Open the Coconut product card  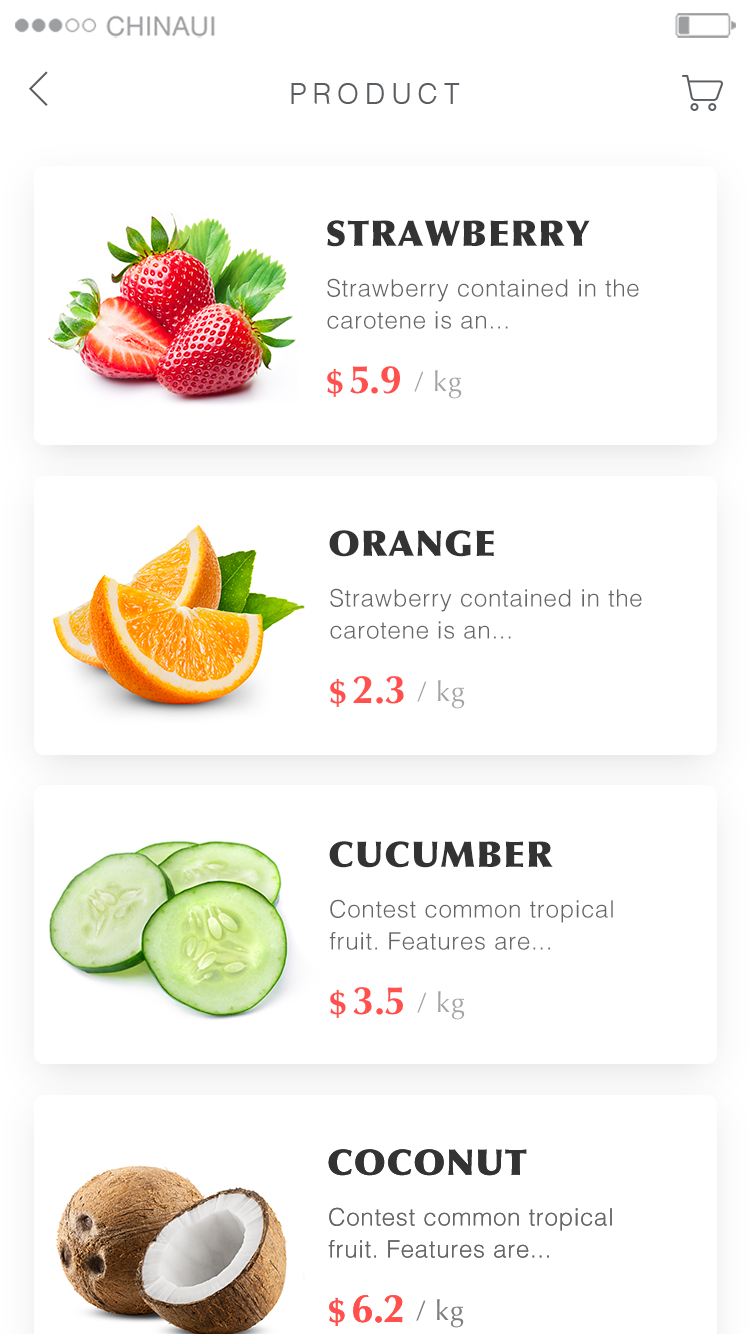(375, 1215)
